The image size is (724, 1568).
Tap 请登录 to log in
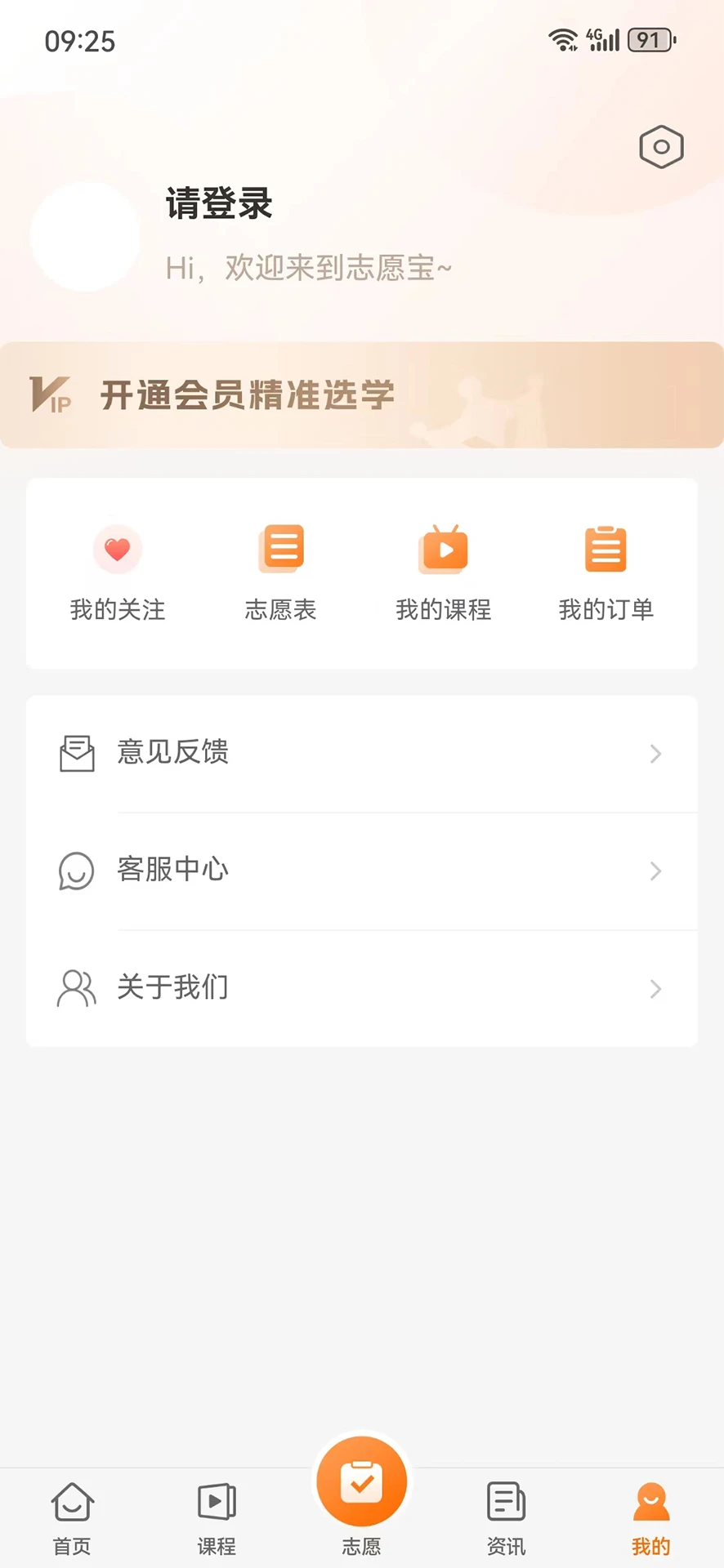point(219,203)
